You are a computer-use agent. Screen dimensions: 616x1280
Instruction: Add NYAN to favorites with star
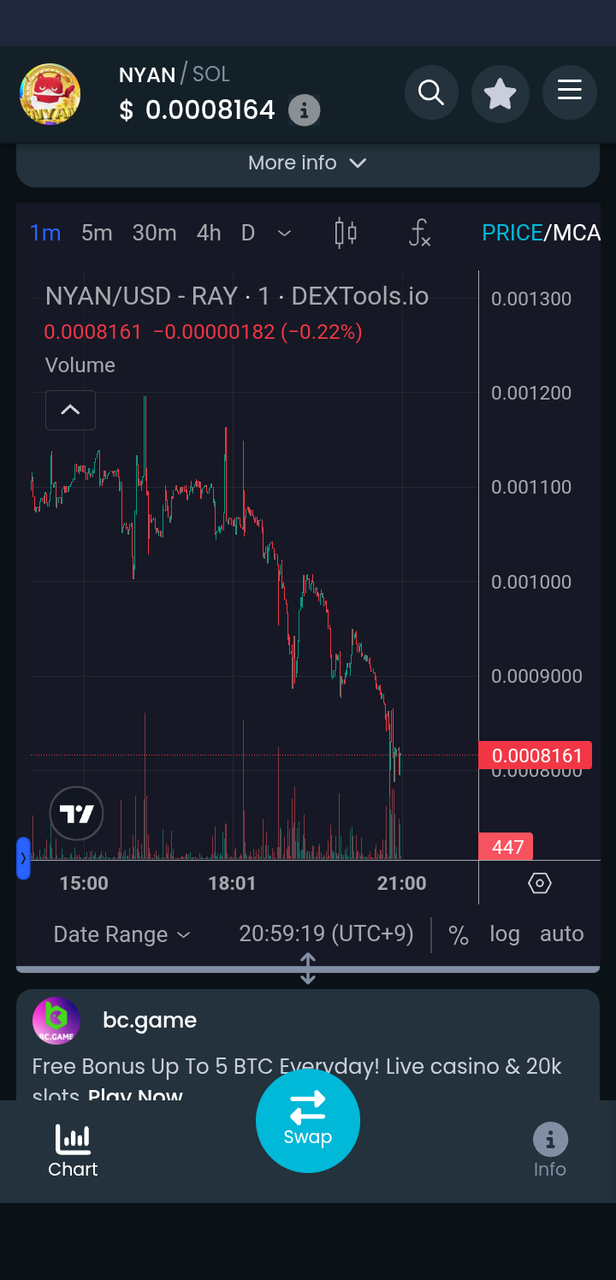(x=500, y=93)
